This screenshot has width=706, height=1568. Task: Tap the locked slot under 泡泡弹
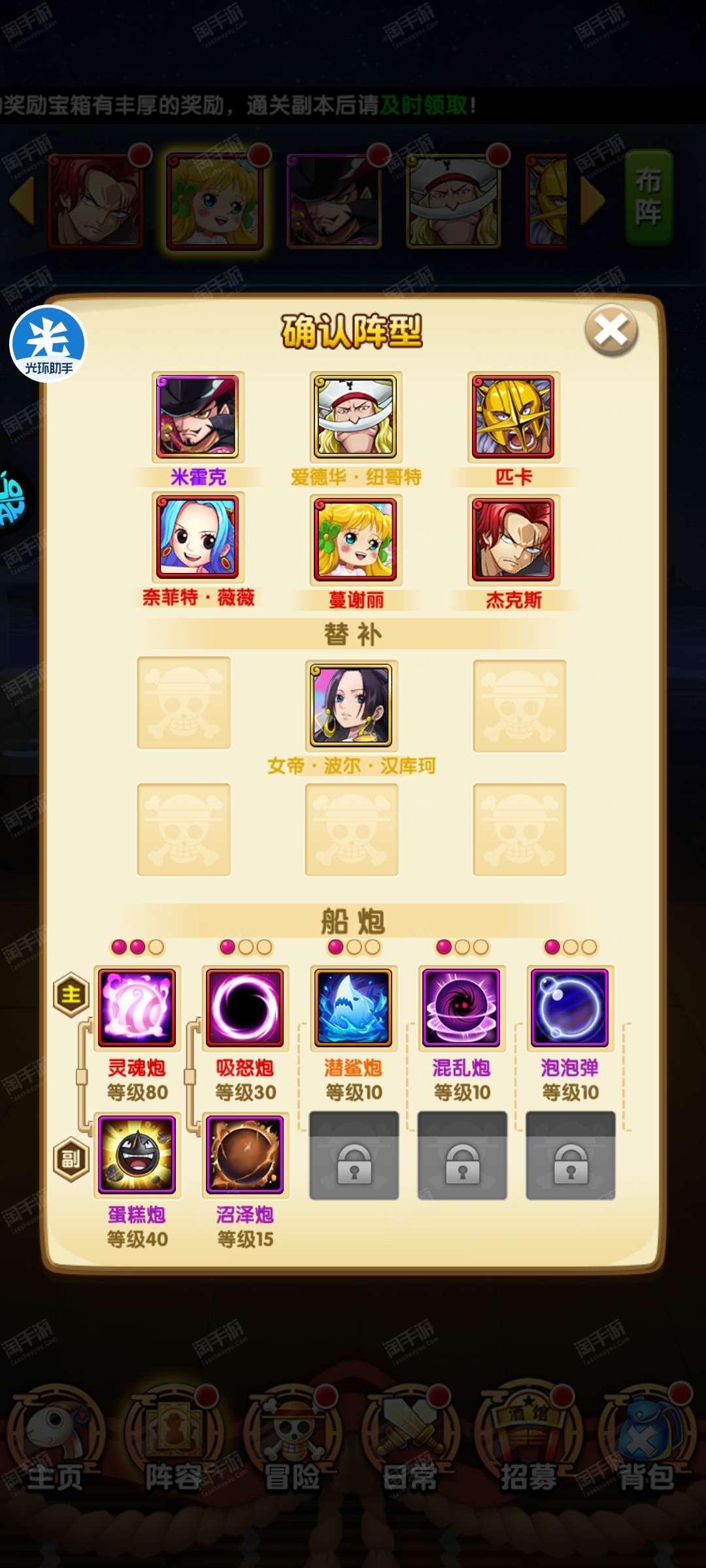[x=571, y=1155]
